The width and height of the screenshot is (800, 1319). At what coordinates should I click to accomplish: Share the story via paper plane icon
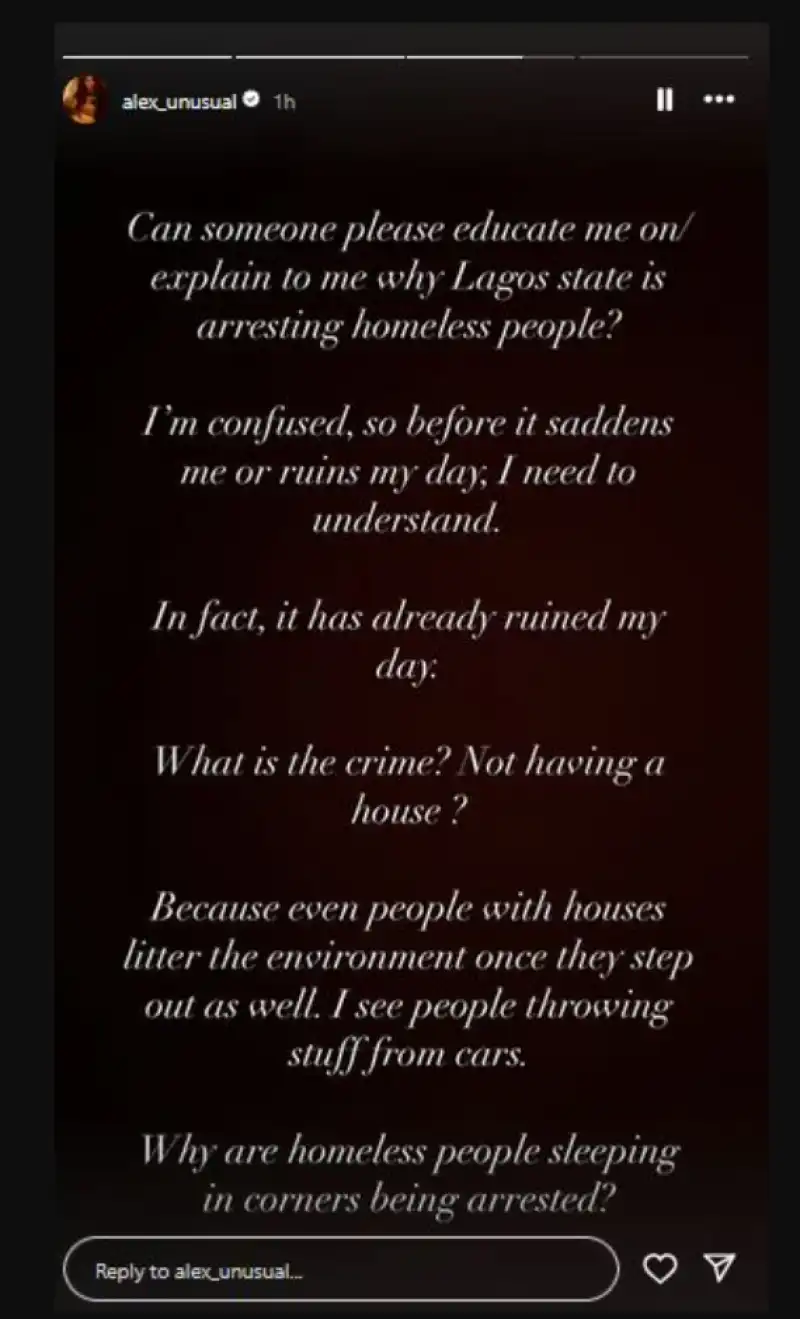point(720,1269)
